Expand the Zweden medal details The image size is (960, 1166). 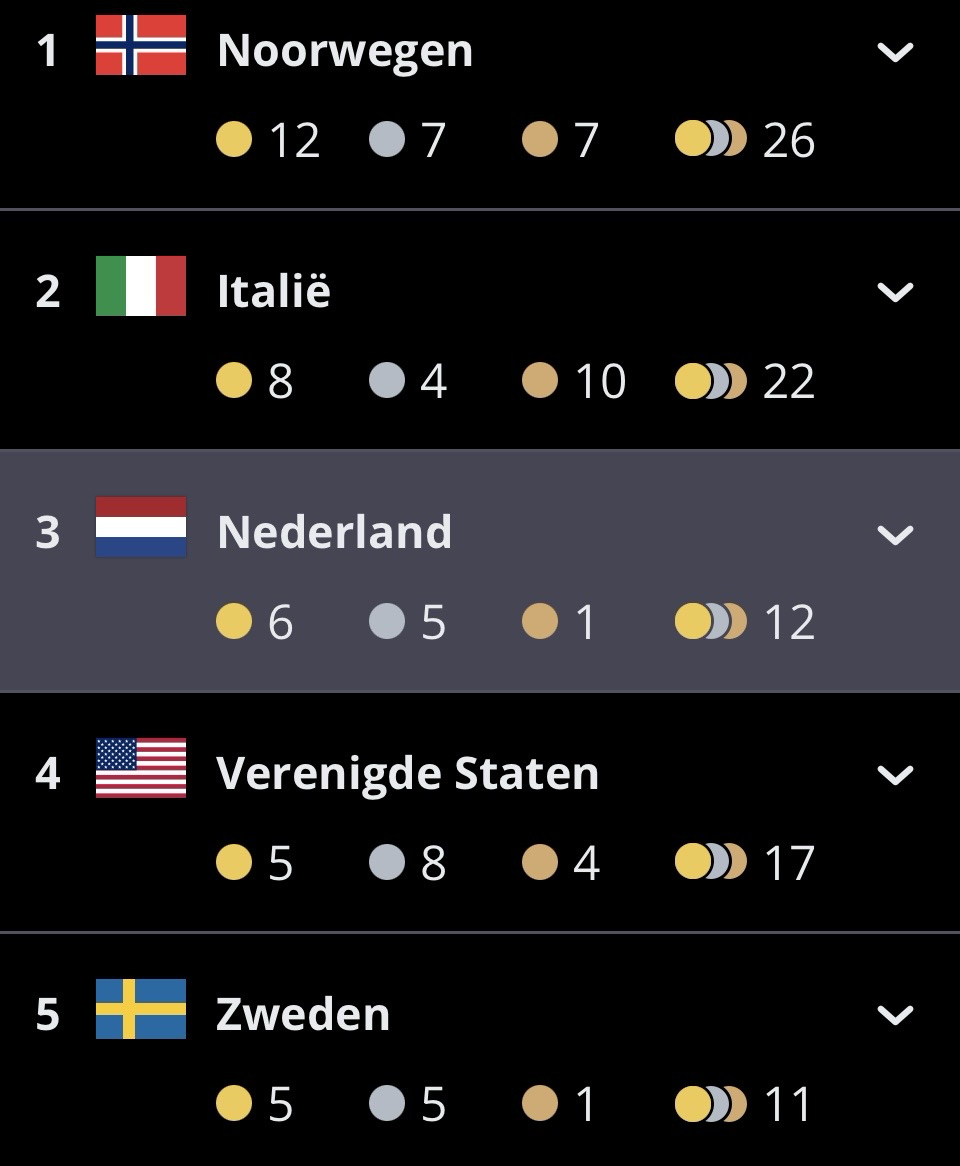(894, 1015)
